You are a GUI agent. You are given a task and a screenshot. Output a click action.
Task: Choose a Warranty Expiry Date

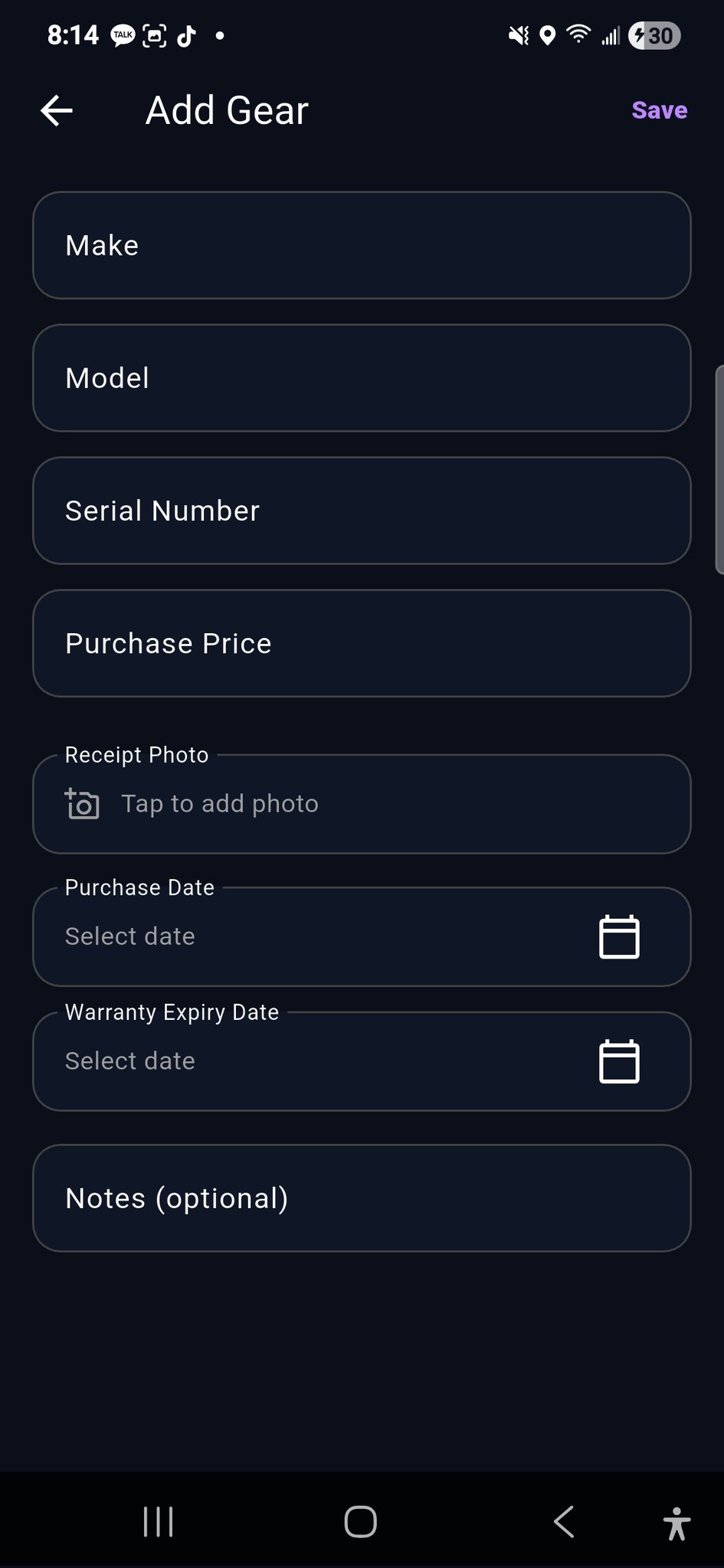[362, 1061]
